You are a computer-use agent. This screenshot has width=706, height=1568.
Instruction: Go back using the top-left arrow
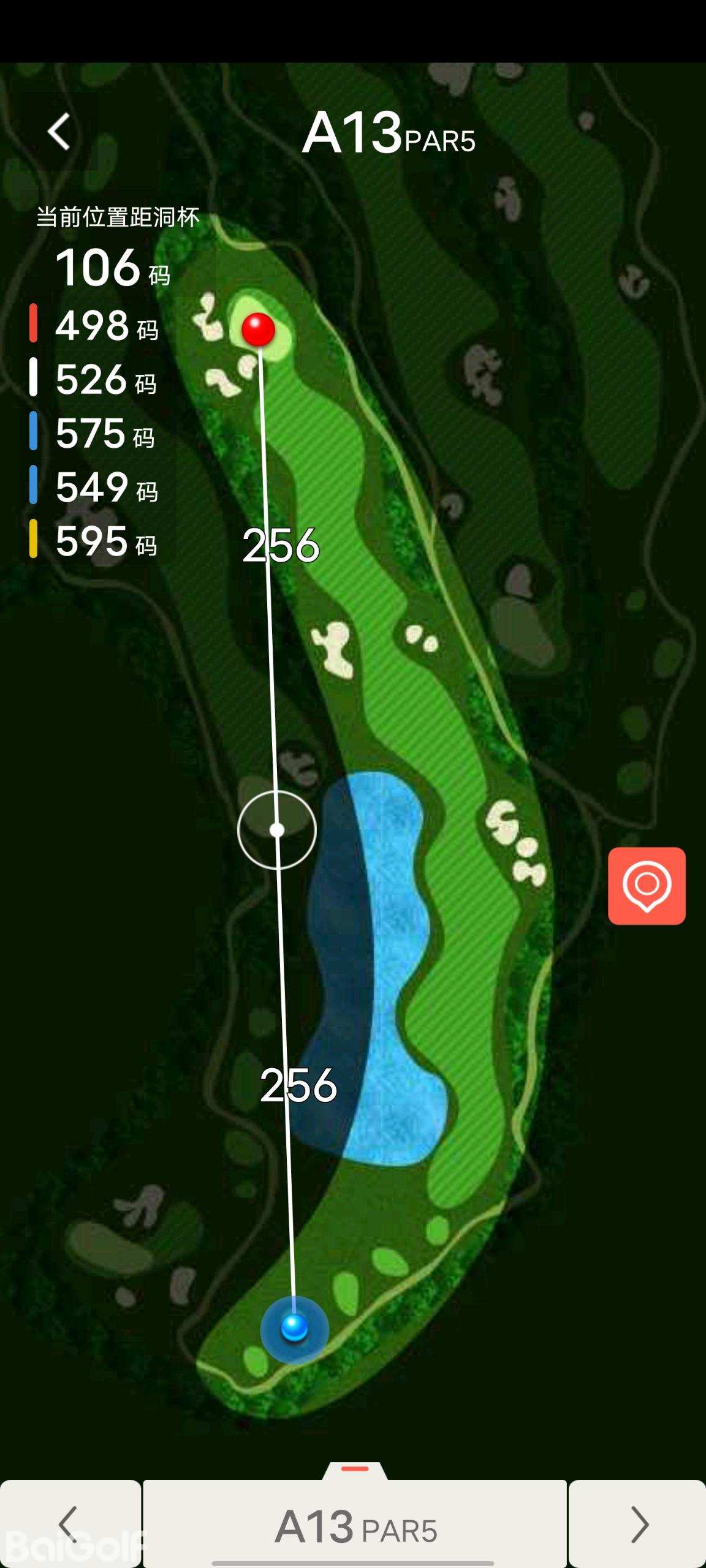point(59,132)
